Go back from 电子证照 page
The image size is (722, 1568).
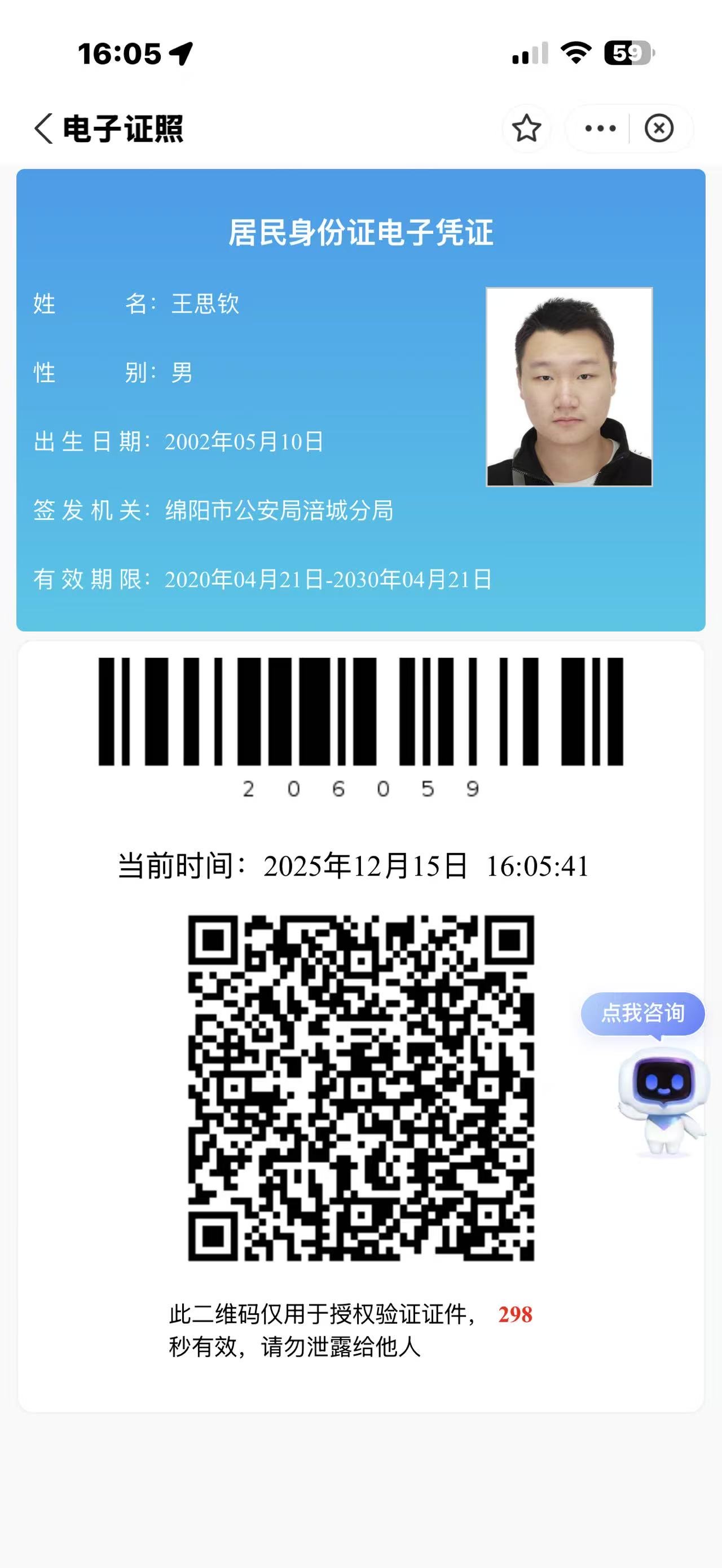44,129
